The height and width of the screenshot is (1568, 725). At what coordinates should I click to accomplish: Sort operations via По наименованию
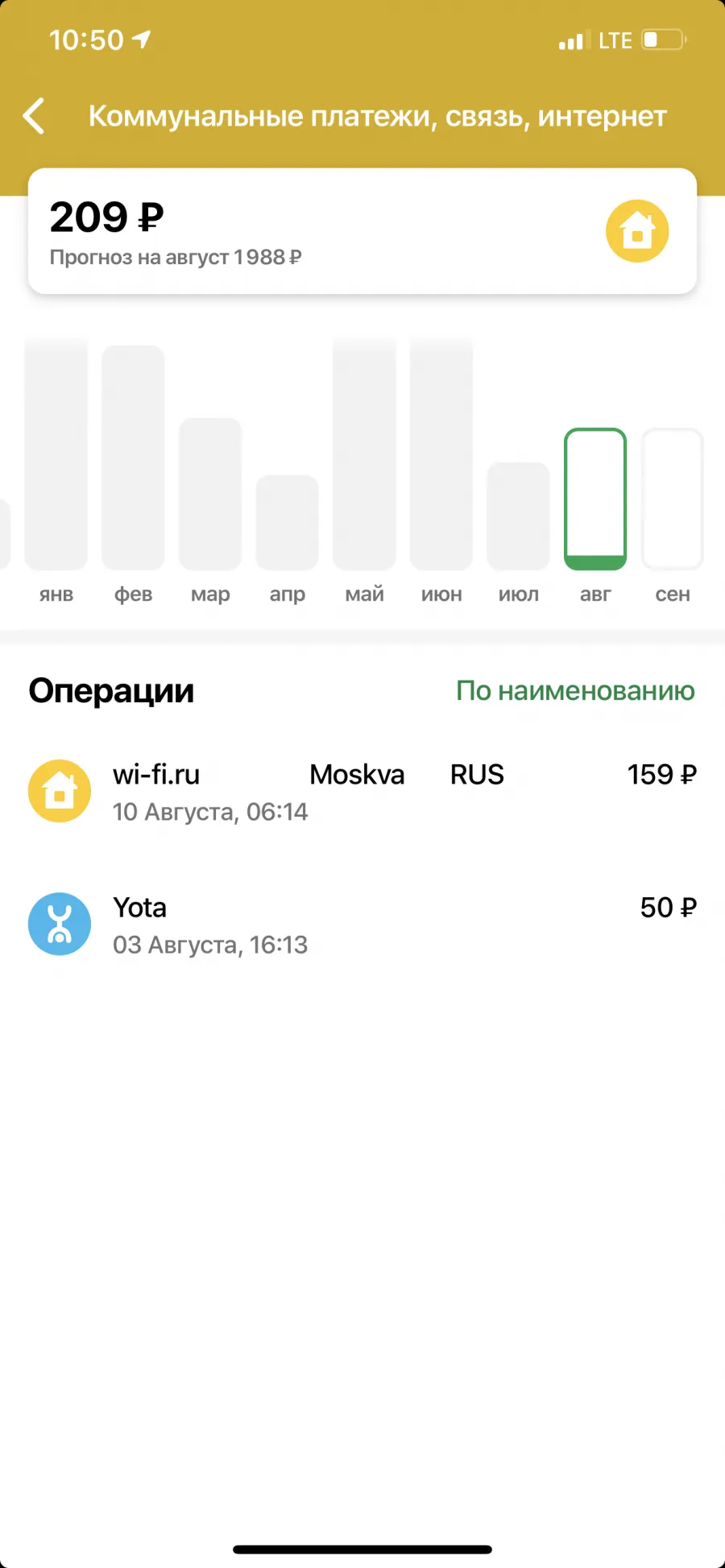pyautogui.click(x=575, y=690)
